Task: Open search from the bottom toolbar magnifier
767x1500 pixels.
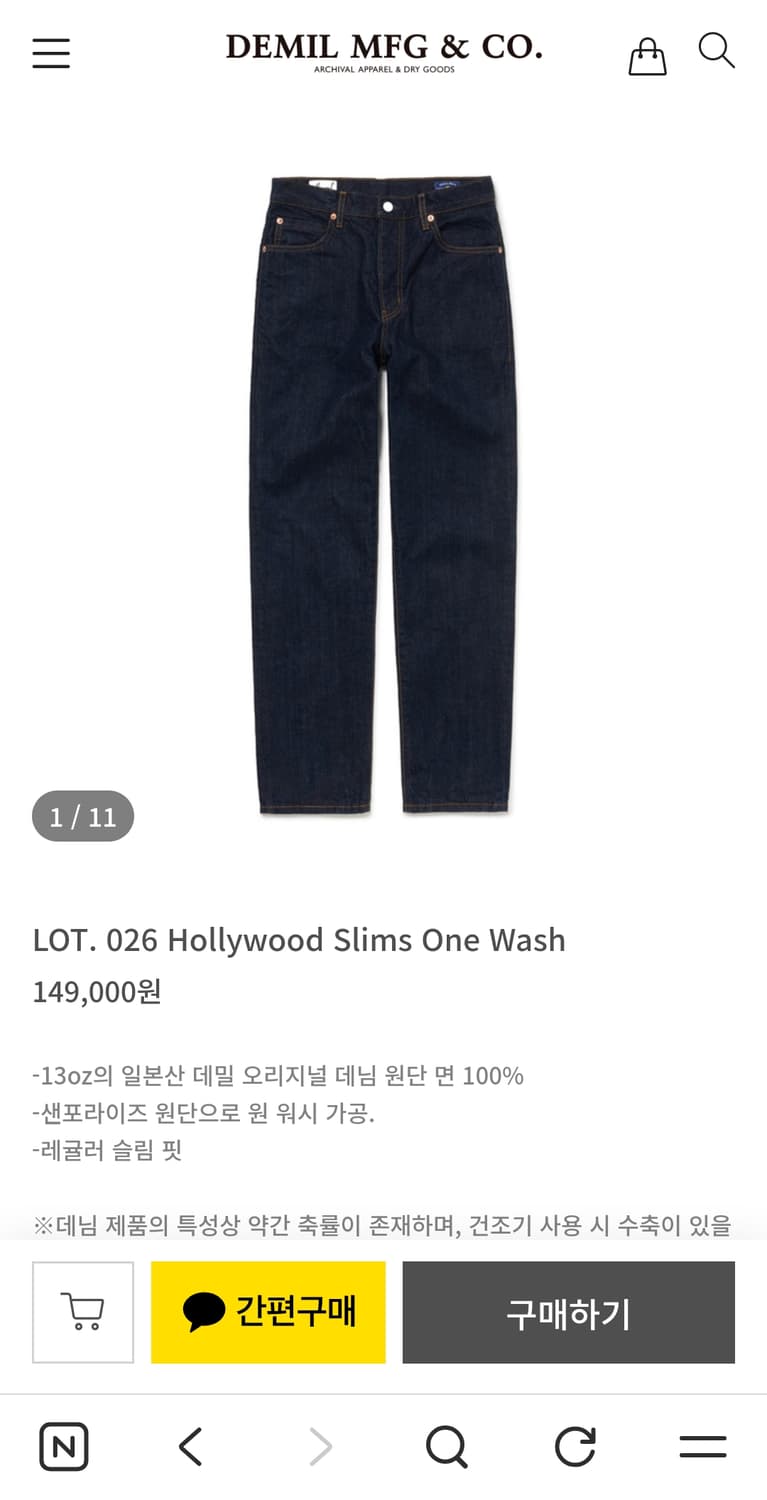Action: coord(447,1445)
